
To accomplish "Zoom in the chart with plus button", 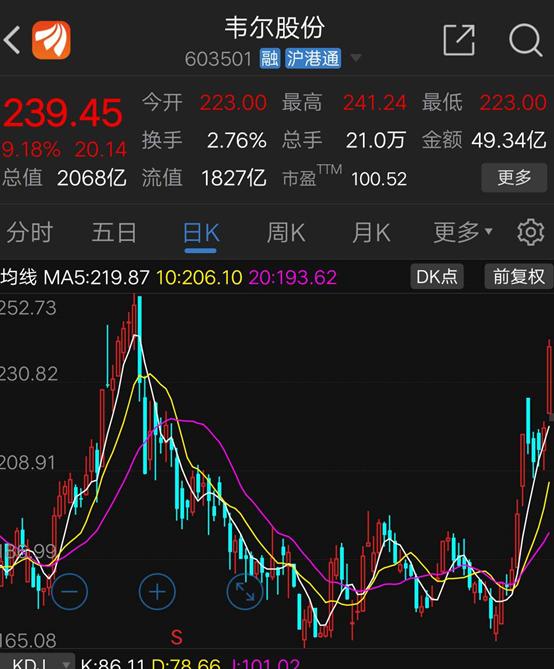I will (x=157, y=592).
